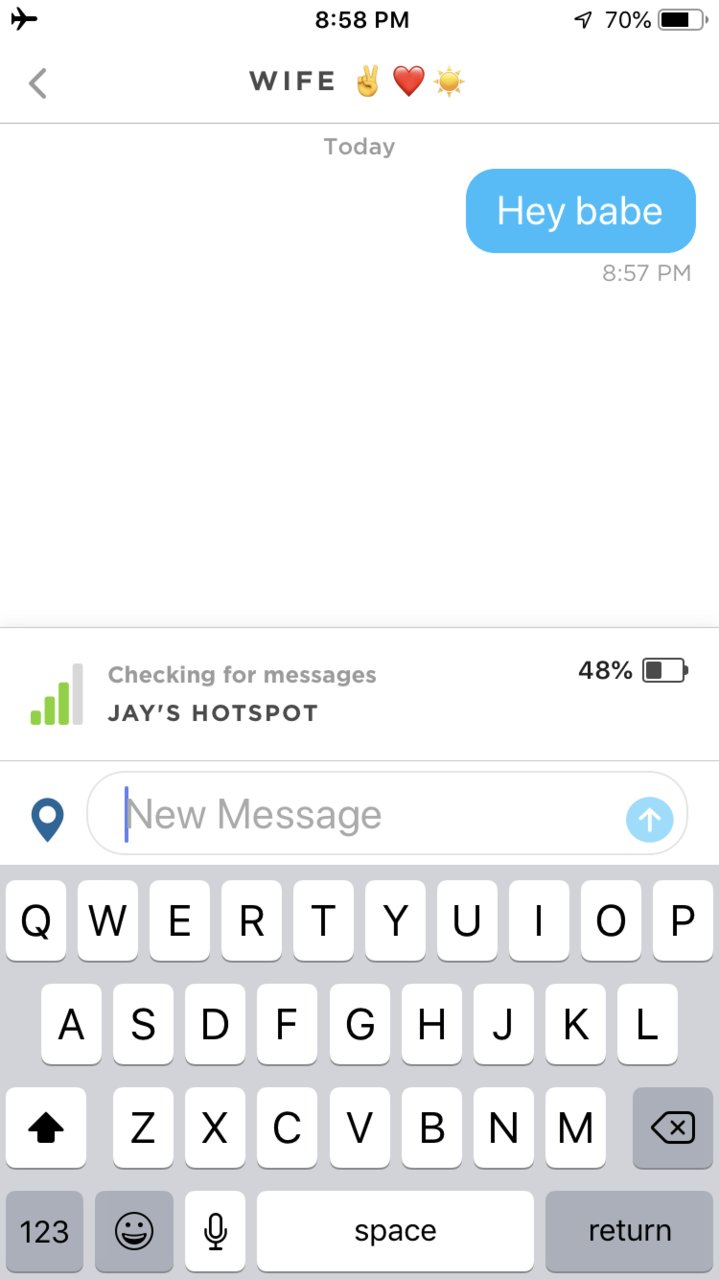Start dictation with the microphone key
This screenshot has height=1279, width=719.
[215, 1231]
